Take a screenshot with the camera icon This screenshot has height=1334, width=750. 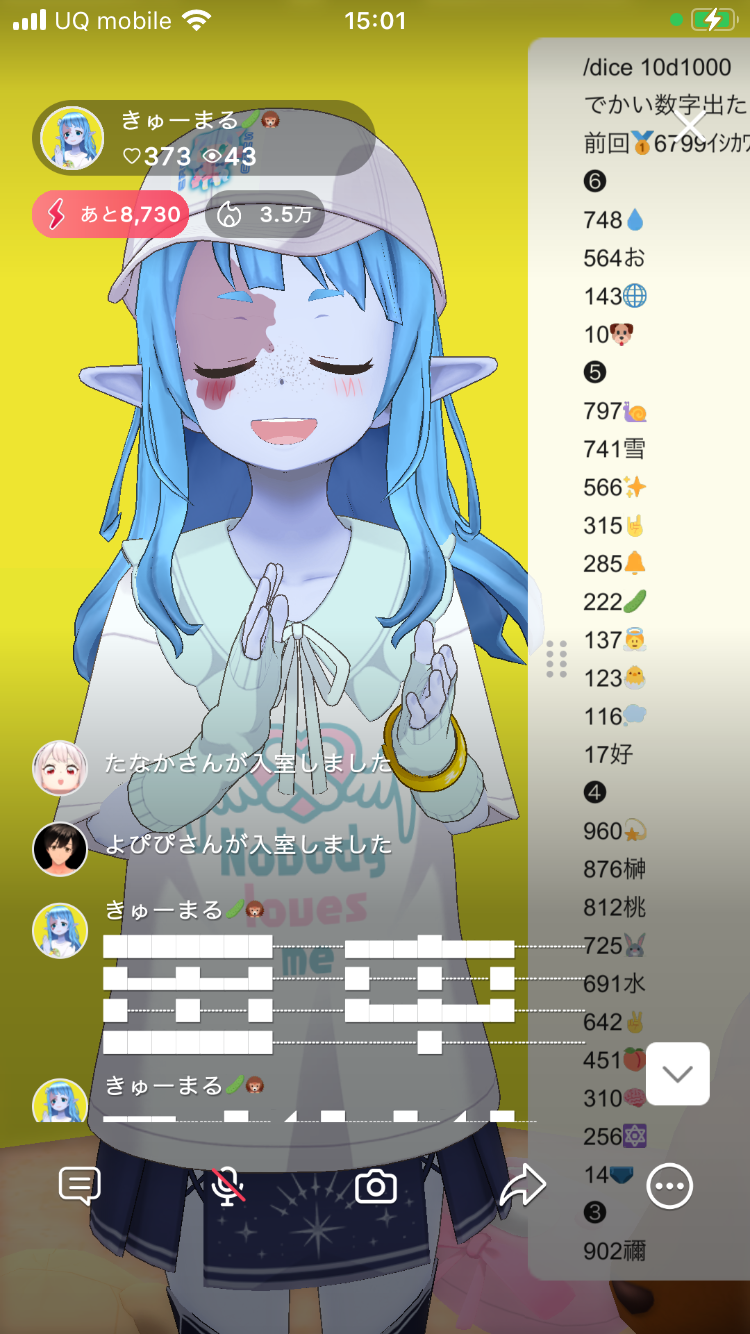tap(376, 1186)
